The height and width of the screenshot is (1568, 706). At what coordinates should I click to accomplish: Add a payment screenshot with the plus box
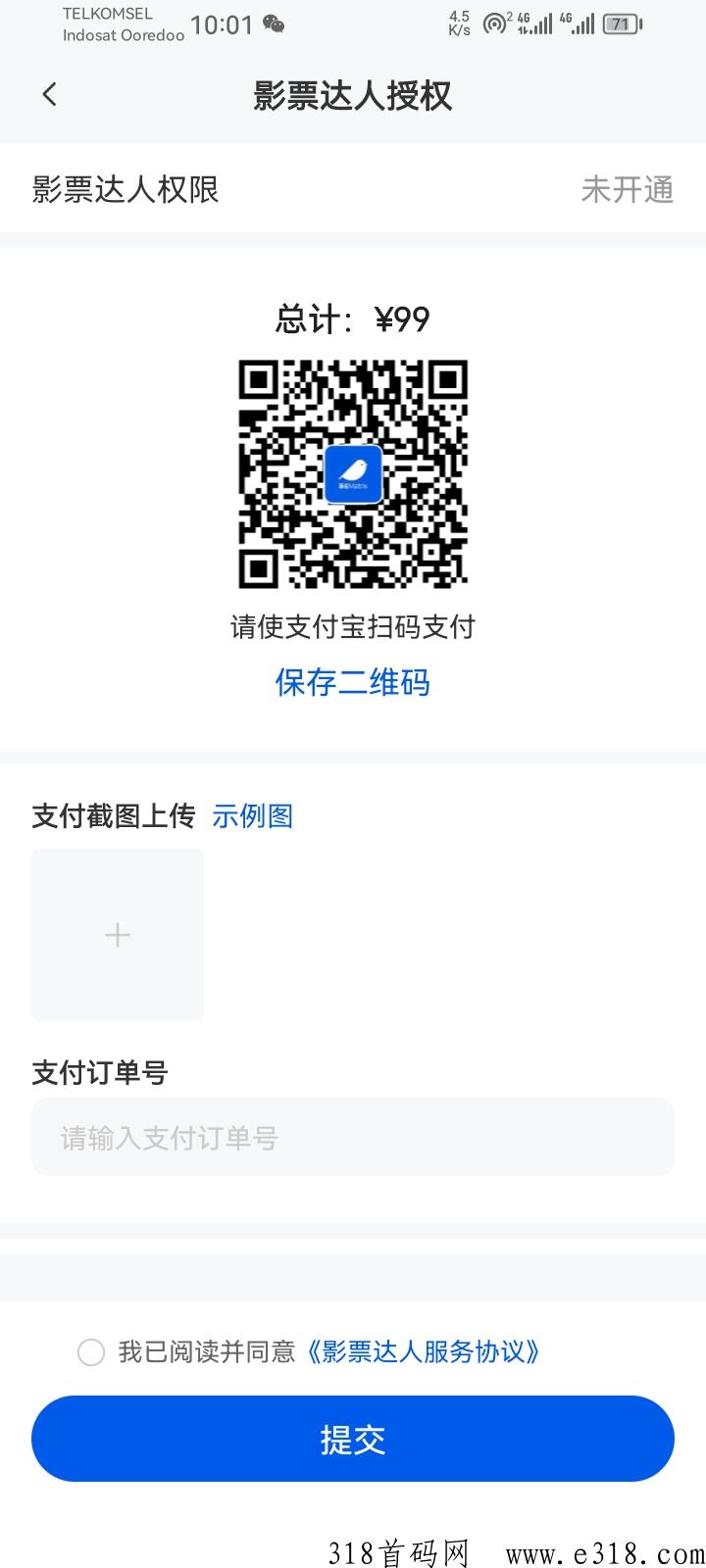[x=118, y=935]
